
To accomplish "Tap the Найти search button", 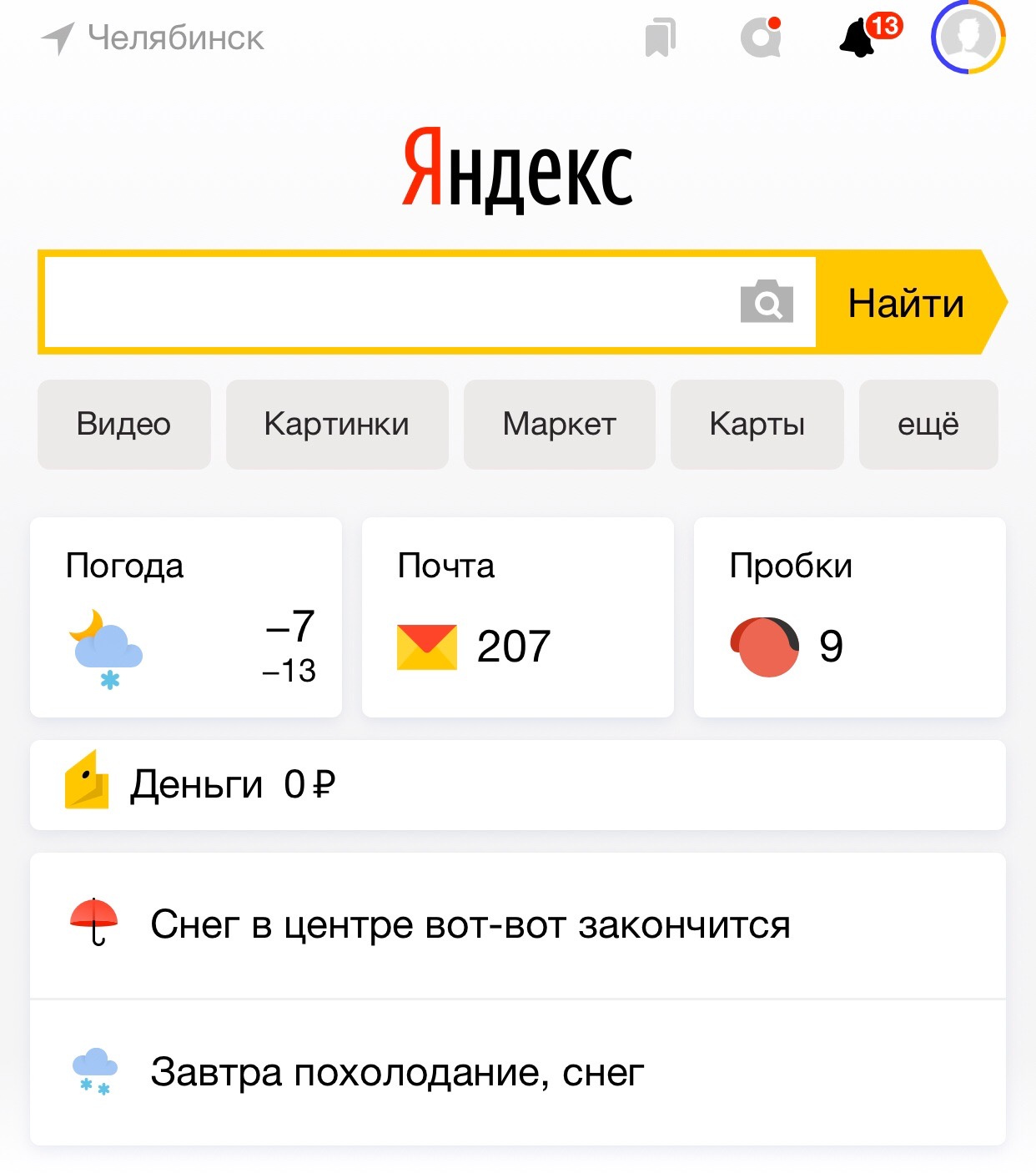I will click(906, 302).
